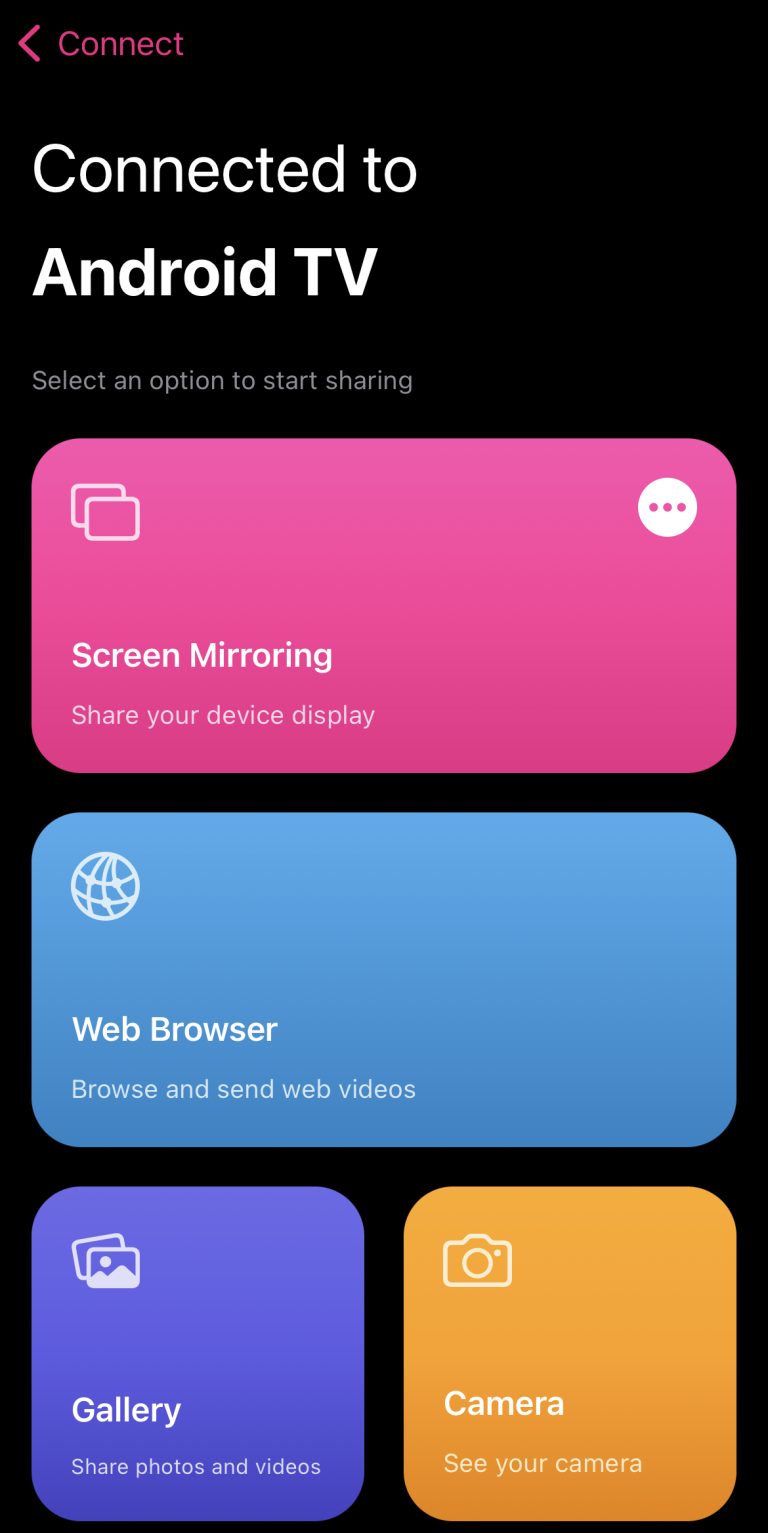Tap 'Share your device display' subtitle

click(222, 714)
